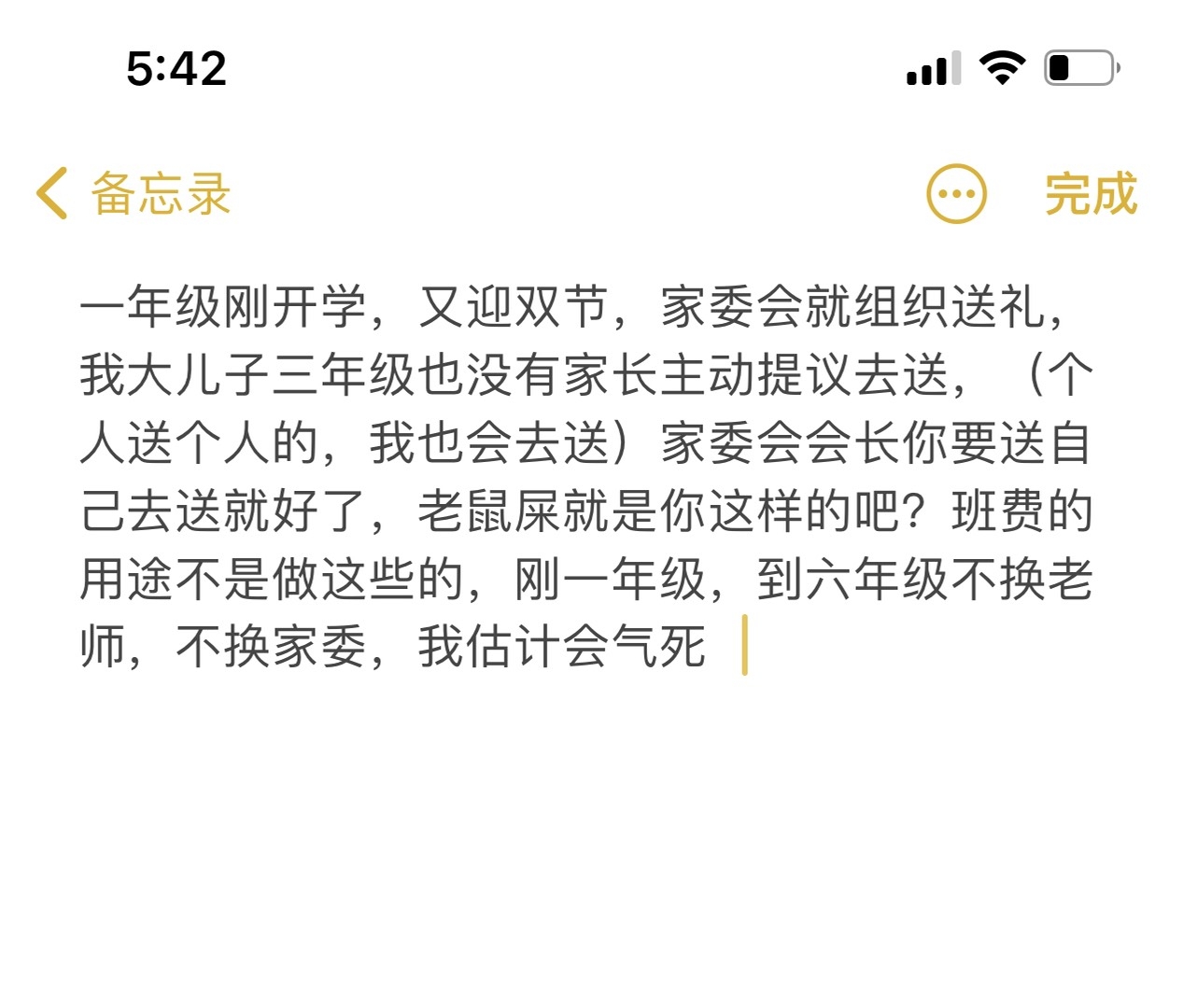Tap 完成 to finish editing
The height and width of the screenshot is (1008, 1197).
pos(1091,194)
